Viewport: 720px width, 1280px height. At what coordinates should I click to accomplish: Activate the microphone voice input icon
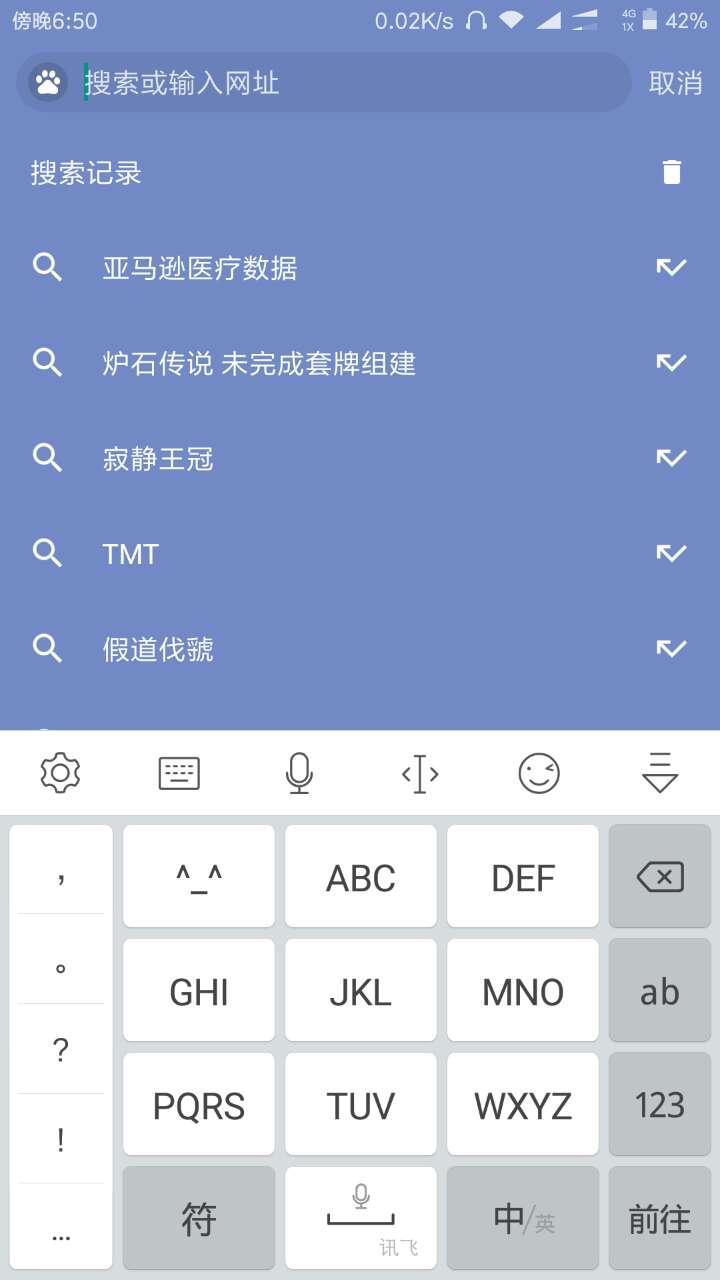tap(299, 772)
